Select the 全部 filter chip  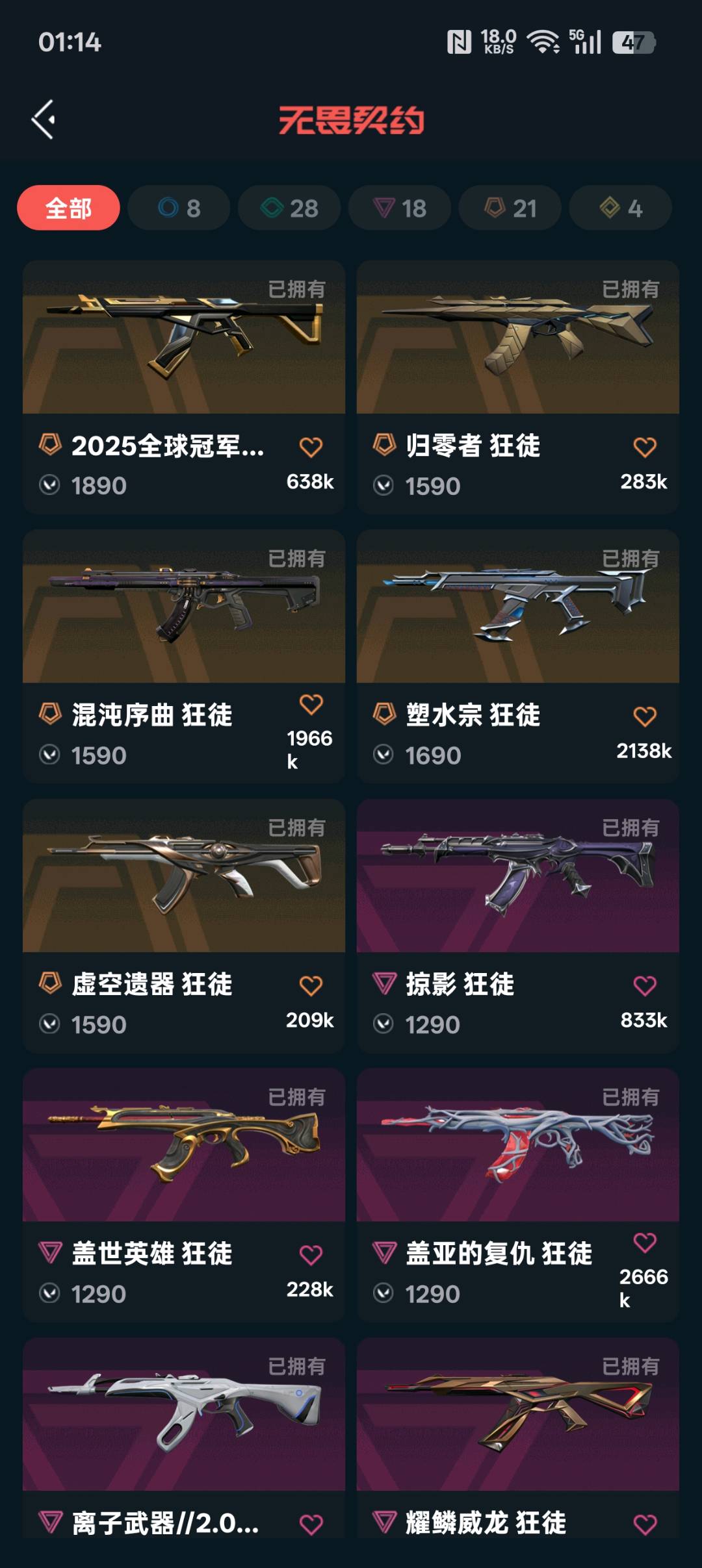68,208
